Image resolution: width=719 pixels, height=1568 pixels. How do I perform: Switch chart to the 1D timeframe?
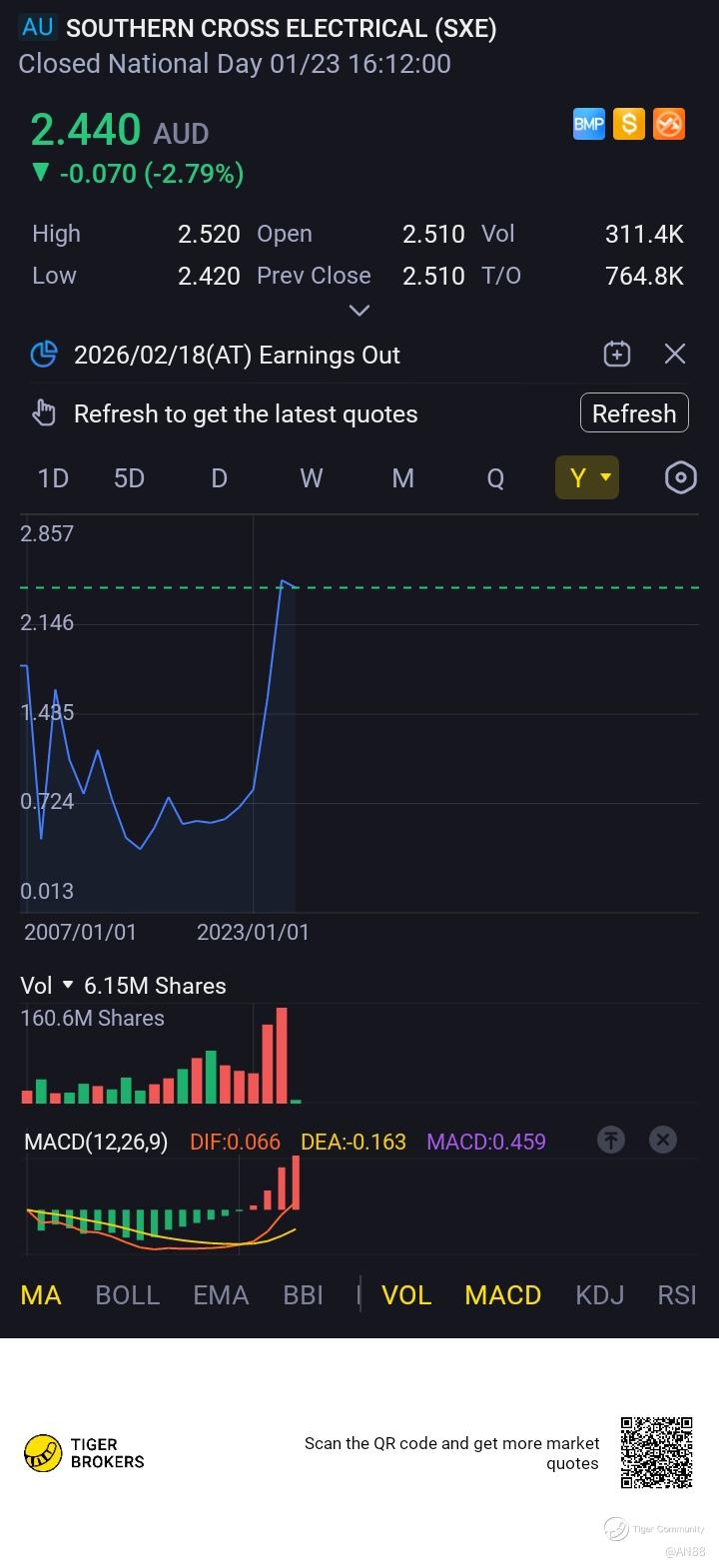pos(53,478)
